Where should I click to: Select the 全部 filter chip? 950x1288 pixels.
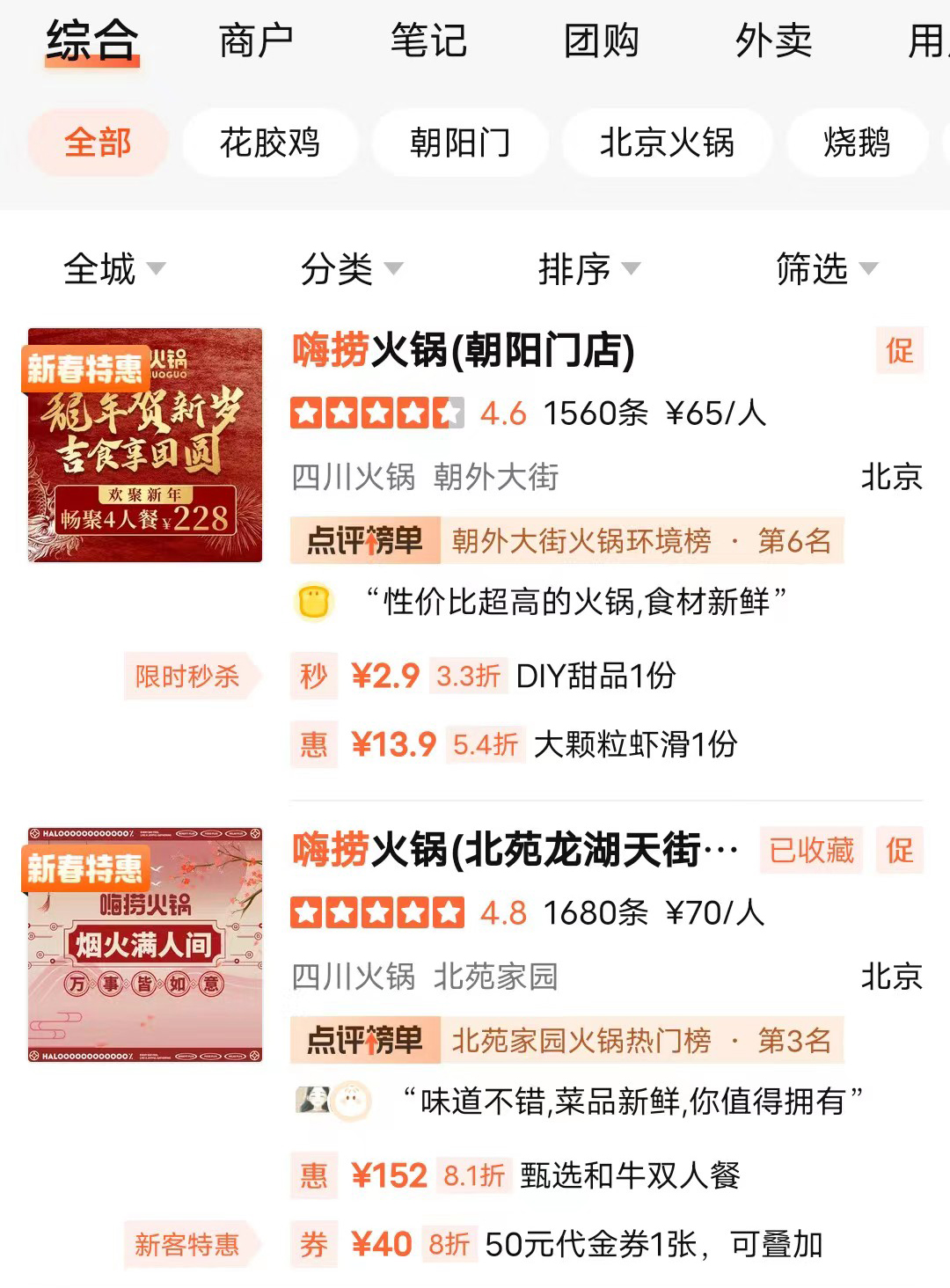pyautogui.click(x=98, y=143)
